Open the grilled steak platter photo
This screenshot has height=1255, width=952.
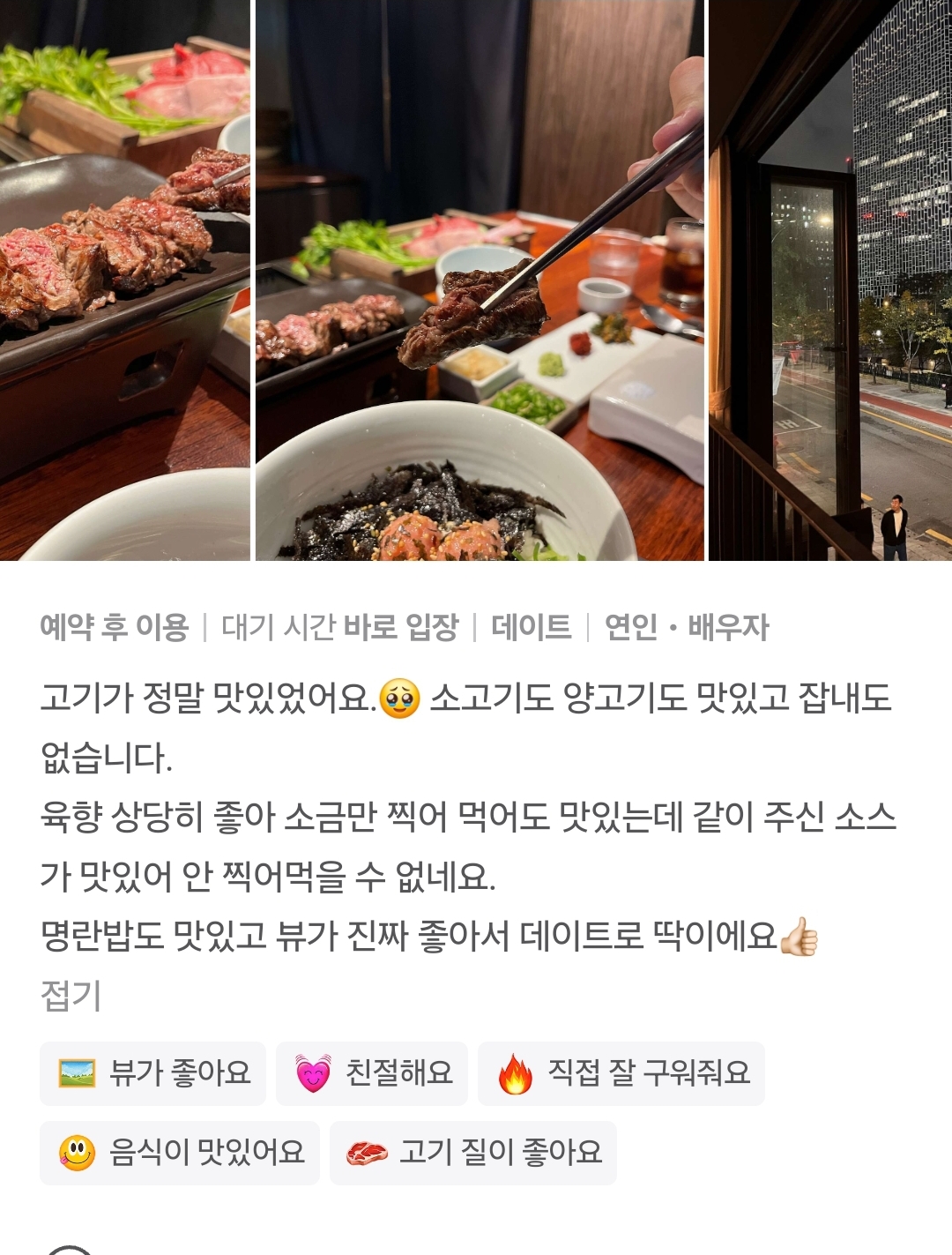(x=124, y=280)
